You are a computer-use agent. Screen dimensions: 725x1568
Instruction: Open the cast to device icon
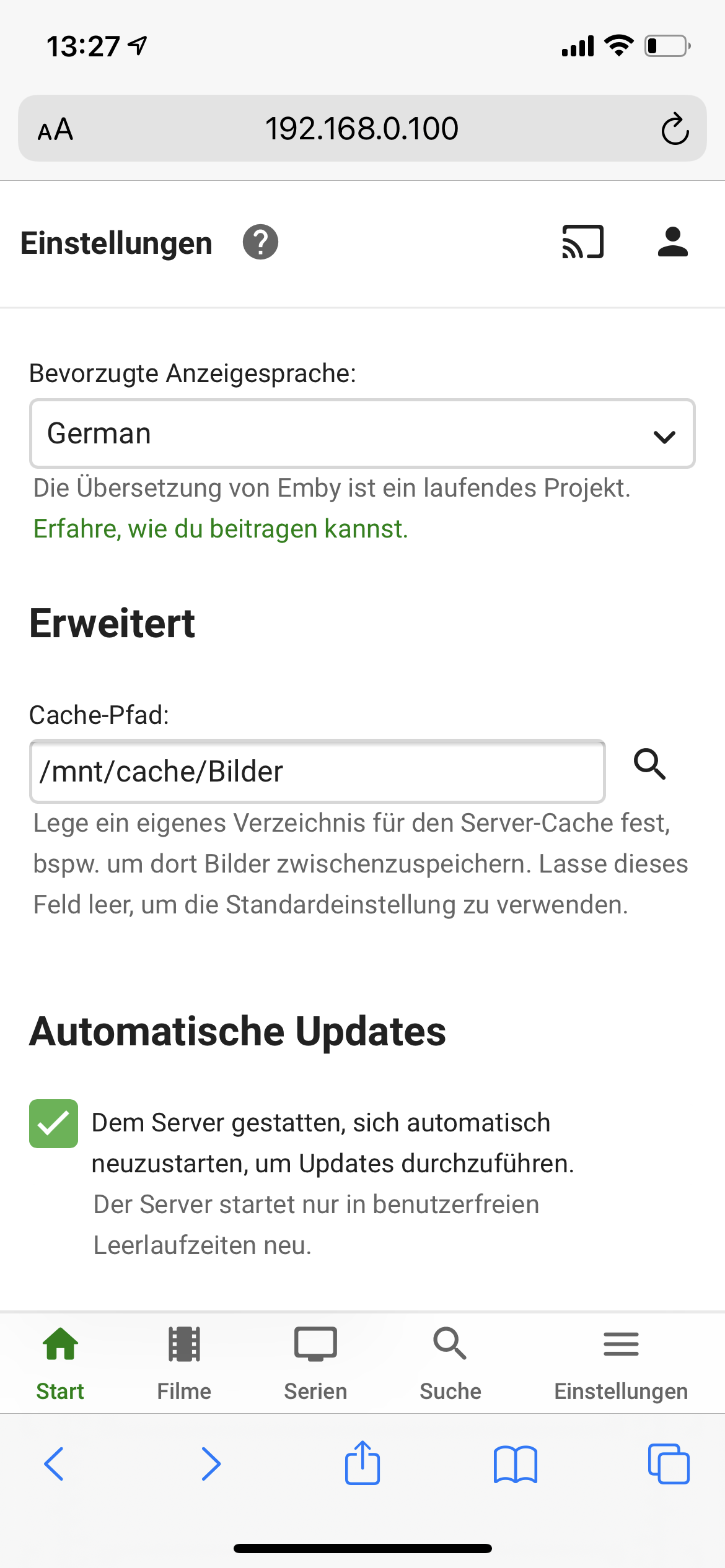pyautogui.click(x=582, y=242)
